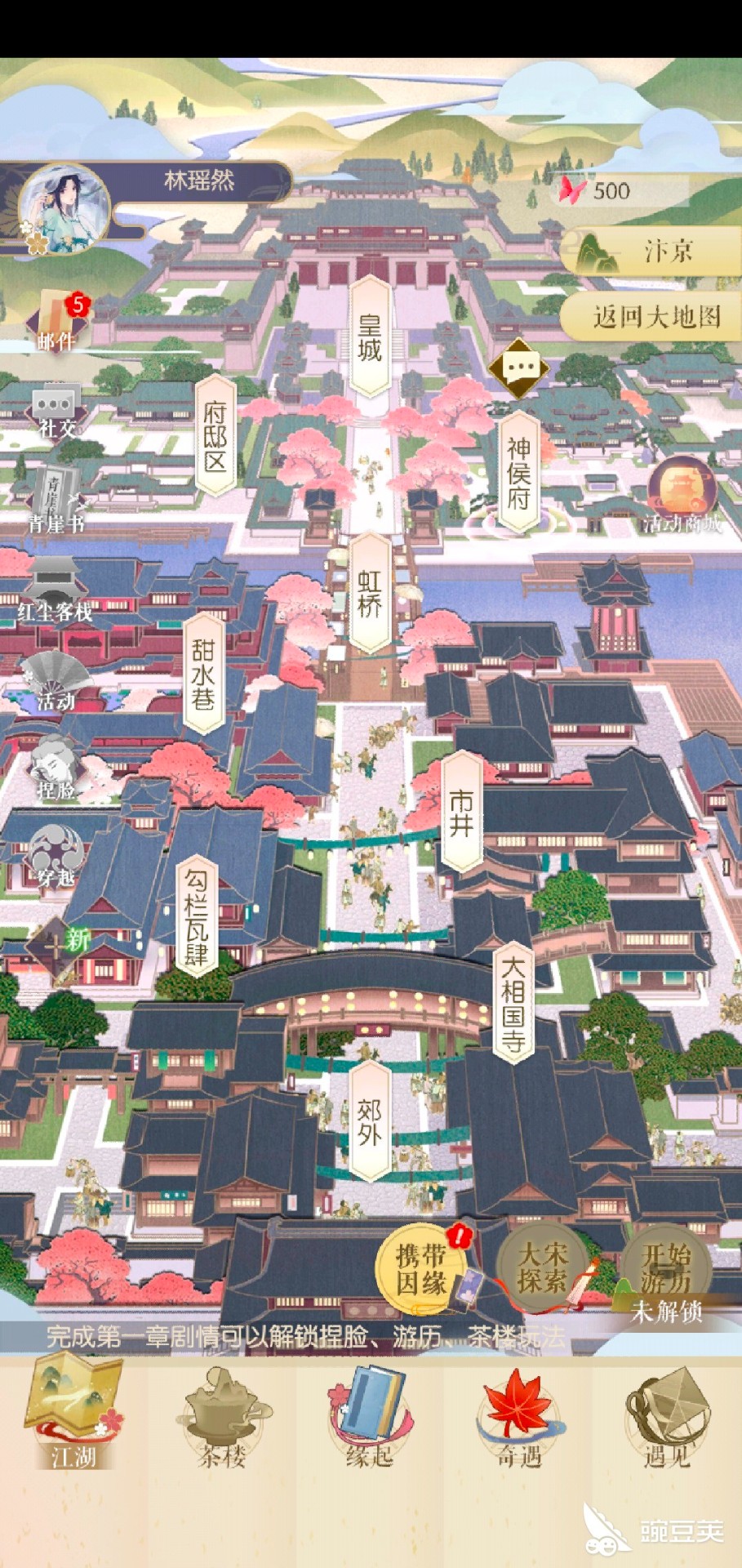The image size is (742, 1568).
Task: Open the chat bubble icon
Action: pyautogui.click(x=518, y=368)
